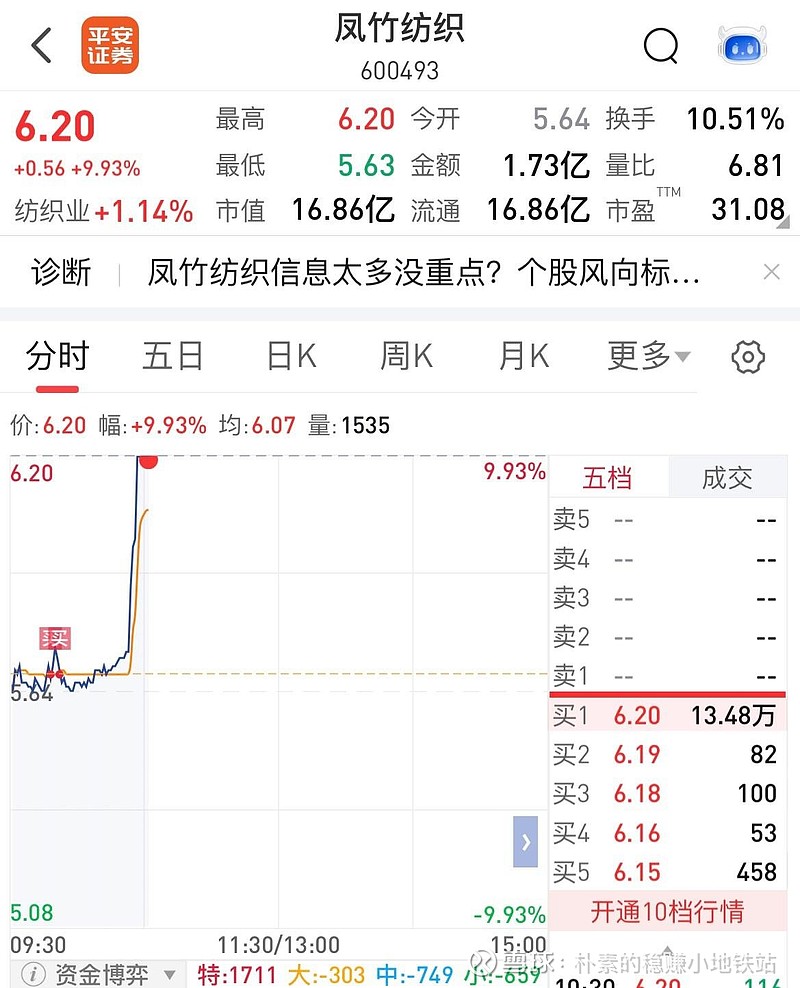
Task: Go back using the top-left arrow
Action: (x=41, y=46)
